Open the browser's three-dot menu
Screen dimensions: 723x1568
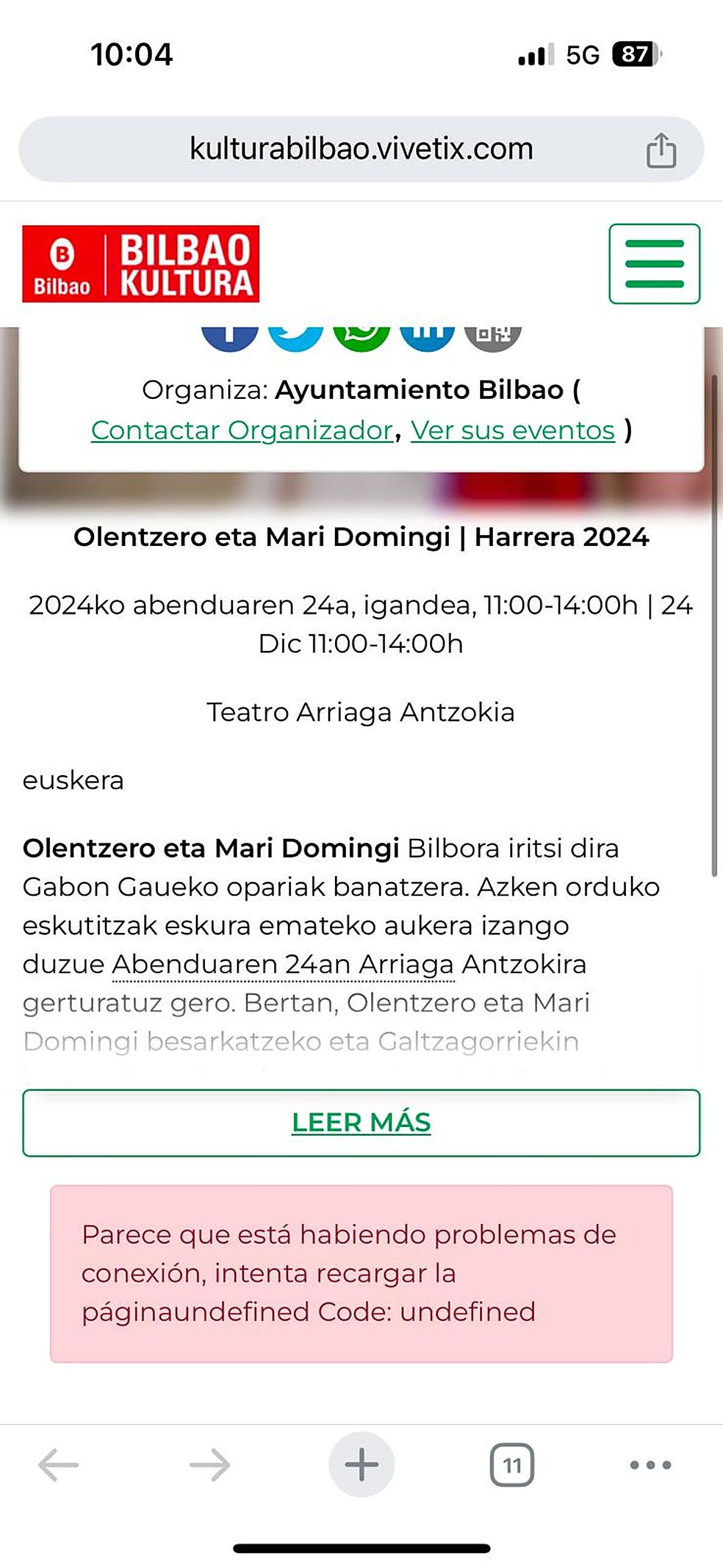coord(651,1464)
